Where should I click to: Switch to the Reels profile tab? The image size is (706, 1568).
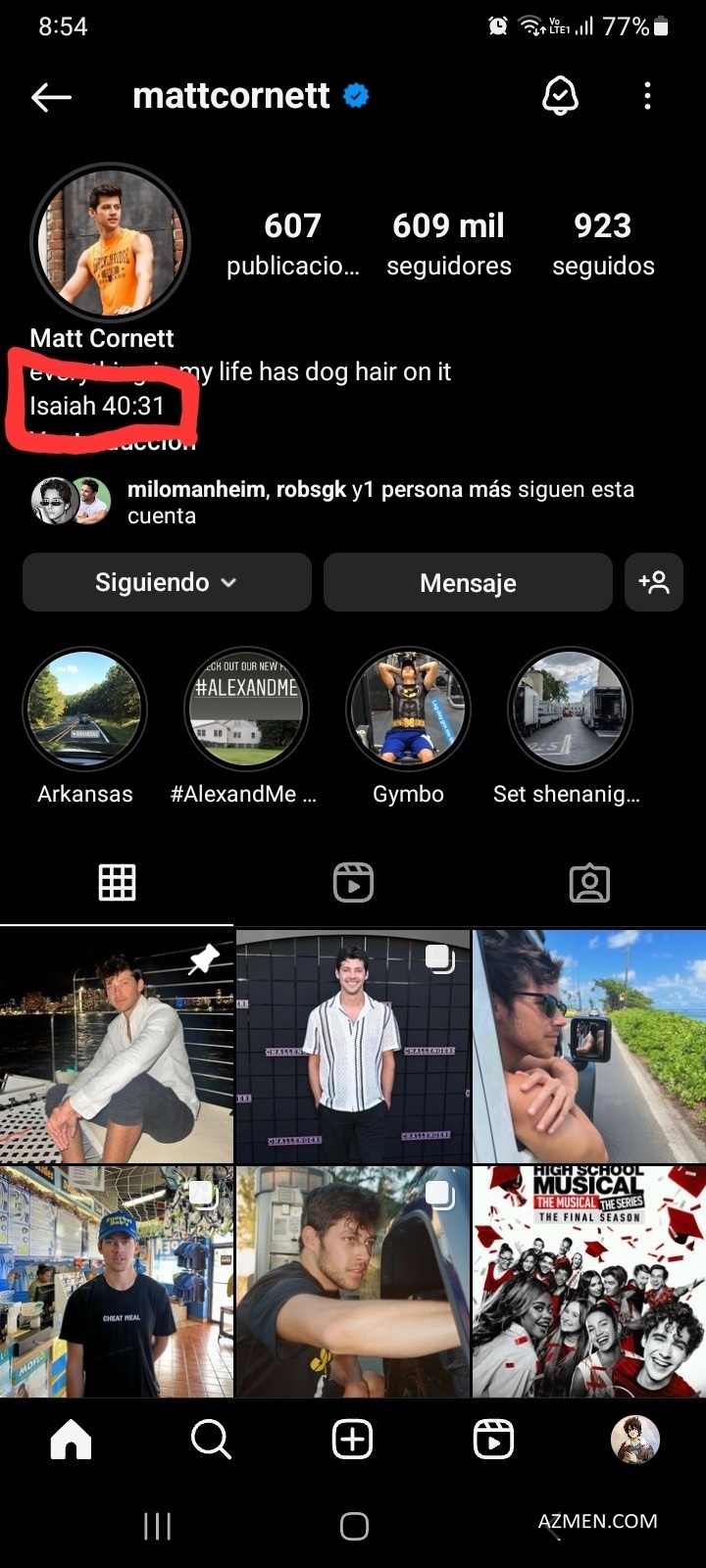click(353, 882)
